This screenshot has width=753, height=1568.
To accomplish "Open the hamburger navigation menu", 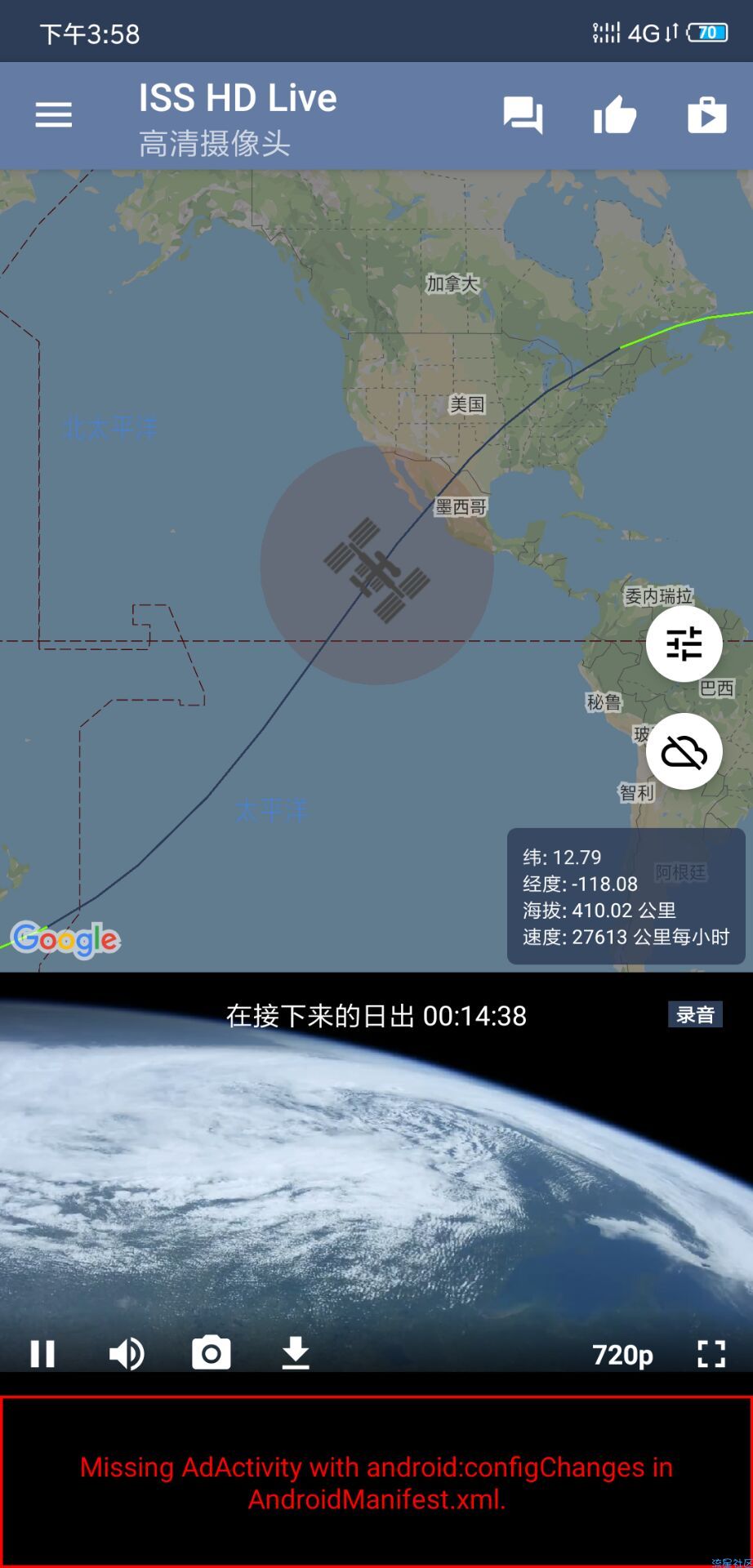I will pos(54,115).
